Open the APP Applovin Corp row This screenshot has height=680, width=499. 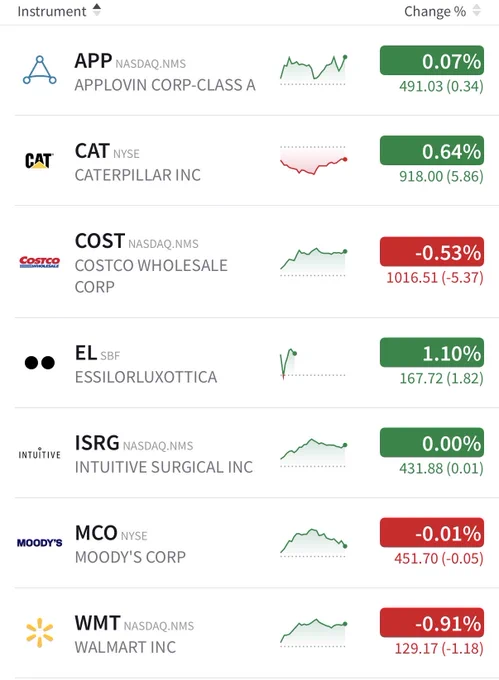257,71
